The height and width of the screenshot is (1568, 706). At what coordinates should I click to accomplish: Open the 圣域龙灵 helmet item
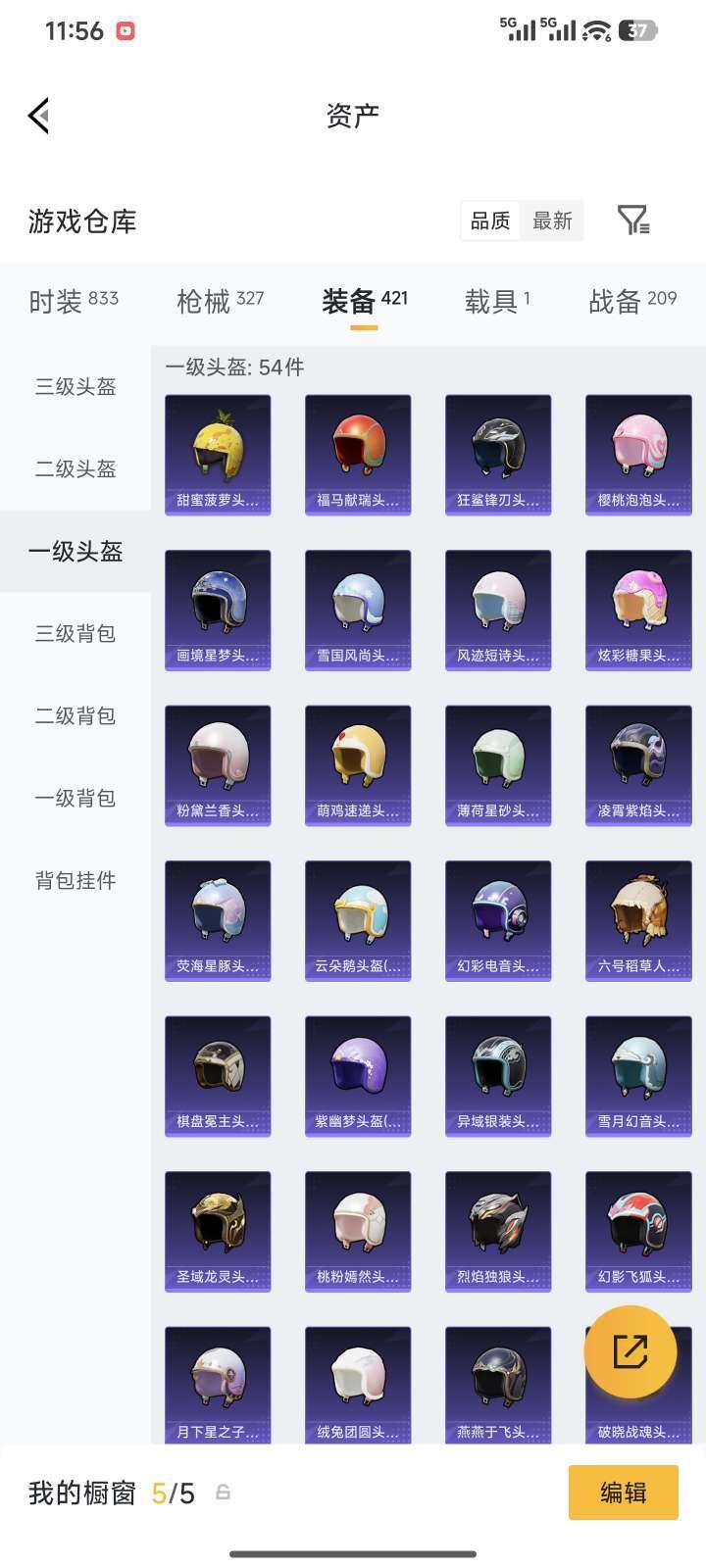[218, 1231]
